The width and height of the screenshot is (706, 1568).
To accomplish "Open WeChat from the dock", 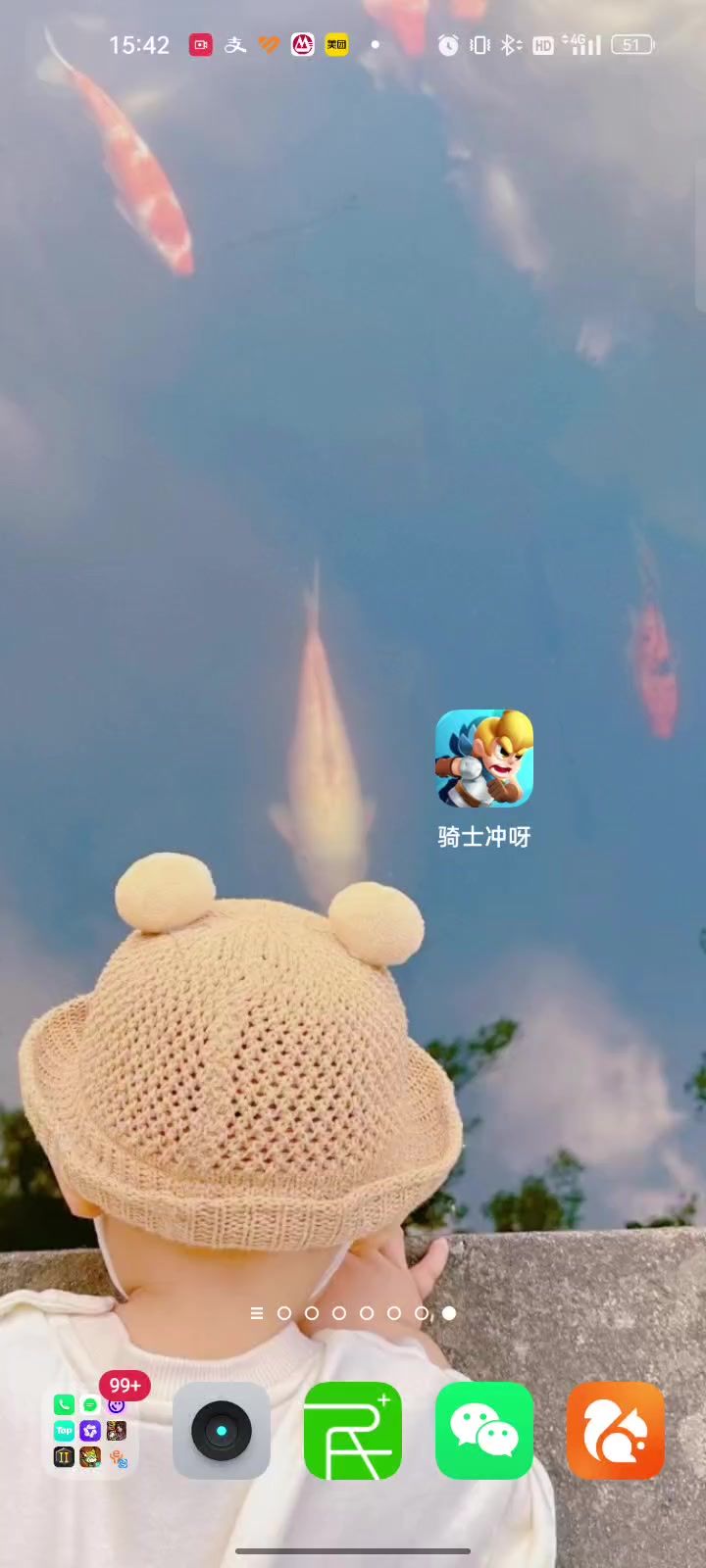I will pyautogui.click(x=484, y=1431).
